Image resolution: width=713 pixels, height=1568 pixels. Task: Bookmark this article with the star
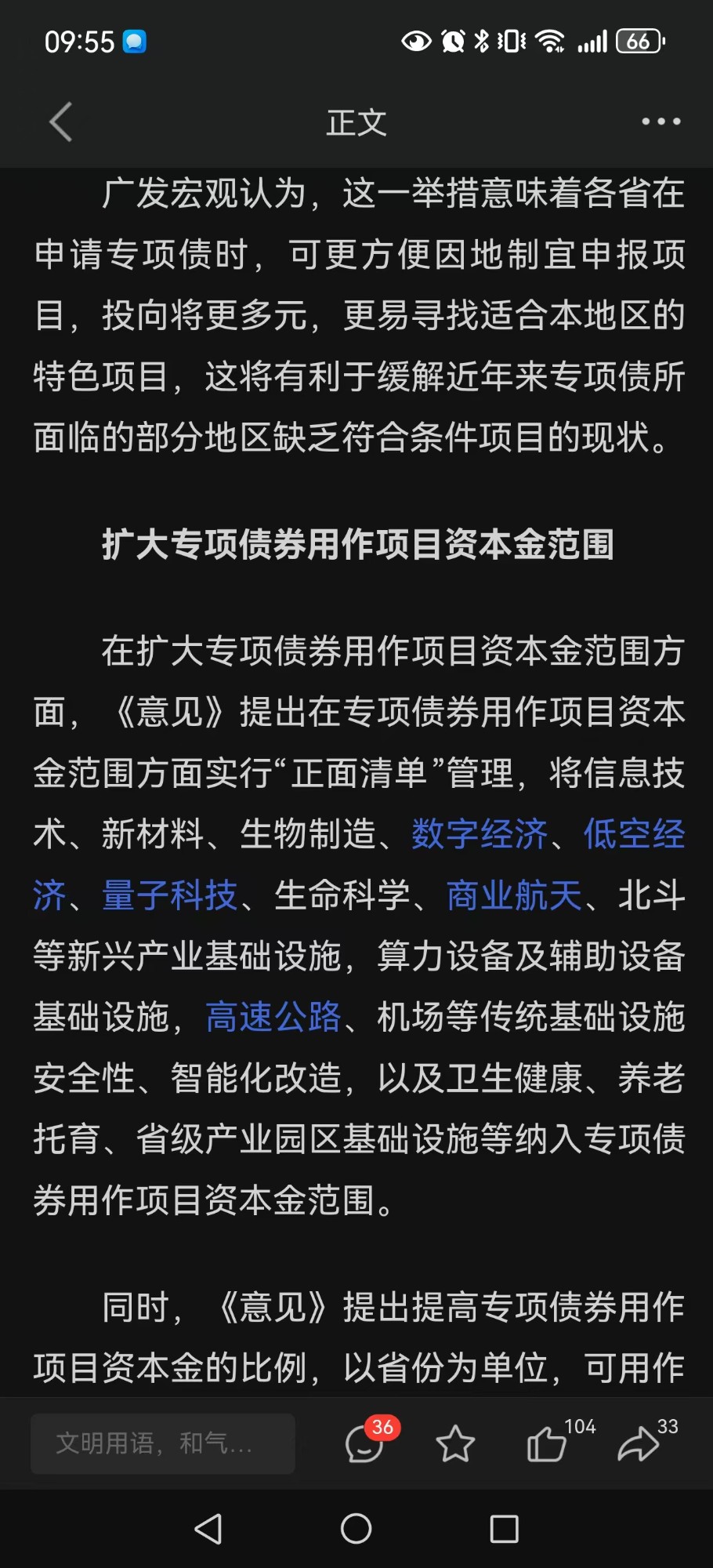pyautogui.click(x=455, y=1444)
